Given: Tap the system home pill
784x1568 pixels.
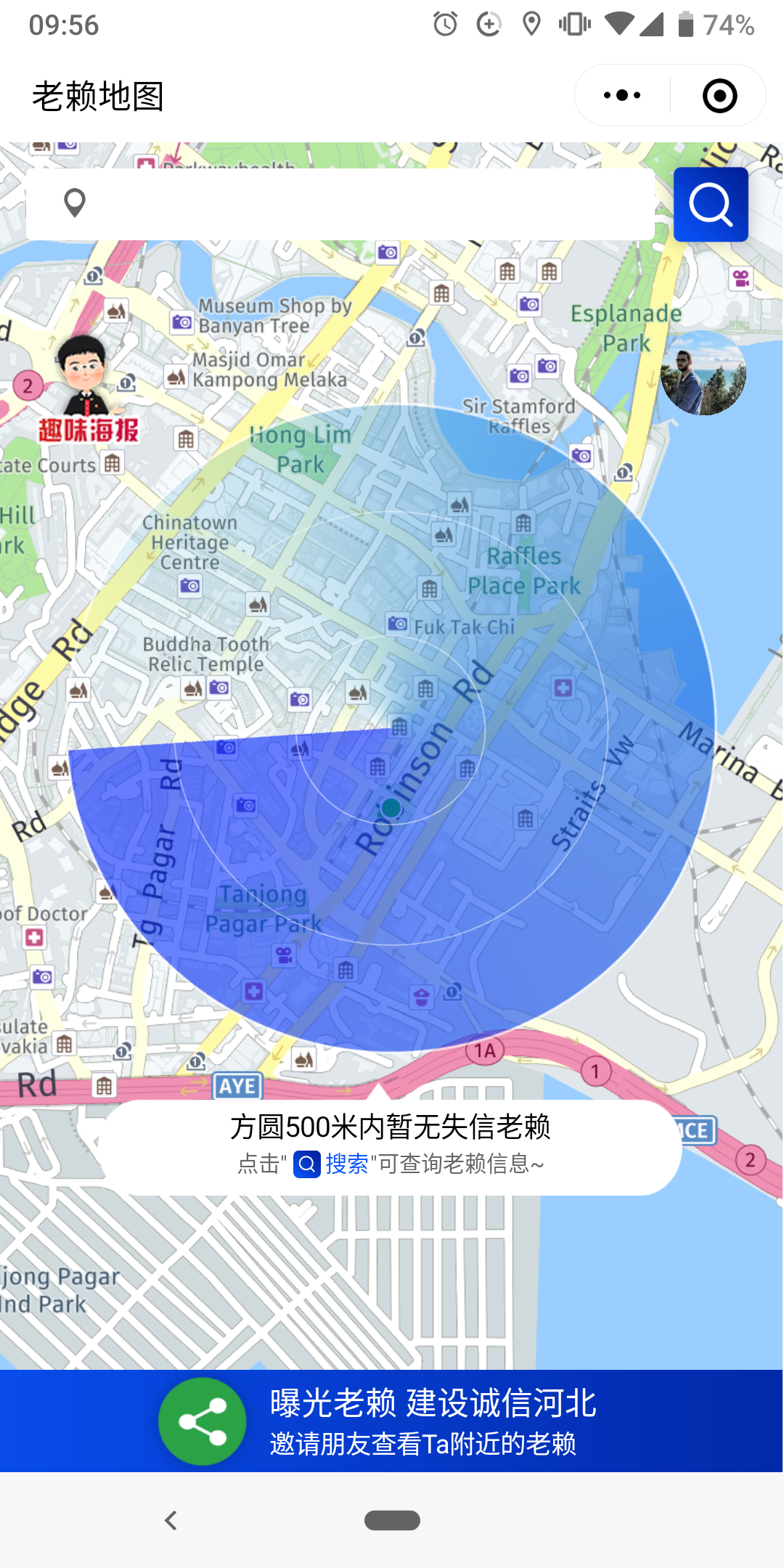Looking at the screenshot, I should point(392,1520).
